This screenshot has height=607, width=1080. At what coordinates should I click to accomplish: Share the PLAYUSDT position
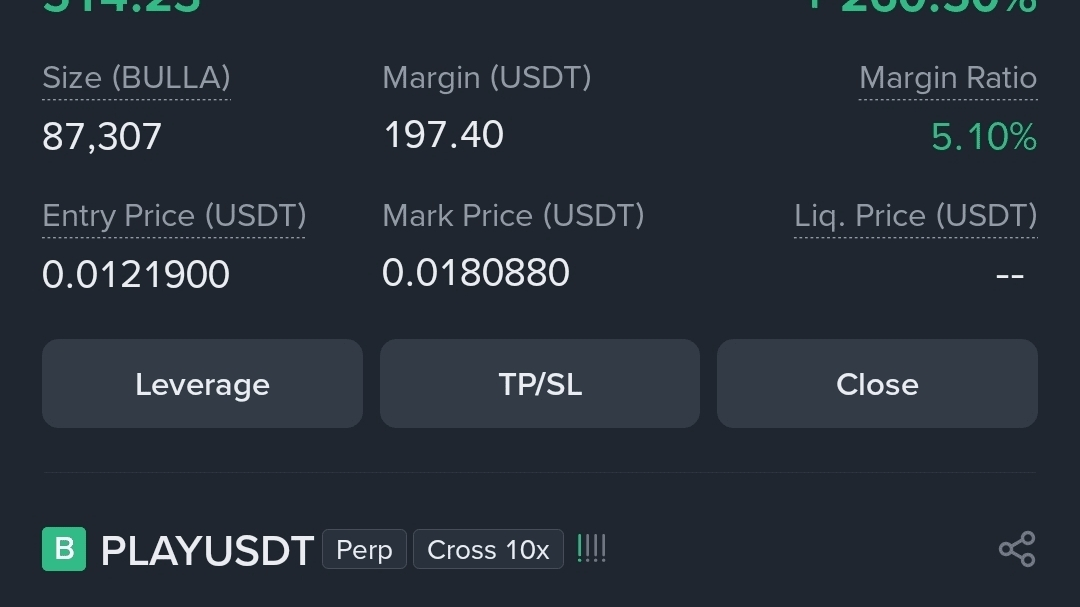pos(1016,549)
